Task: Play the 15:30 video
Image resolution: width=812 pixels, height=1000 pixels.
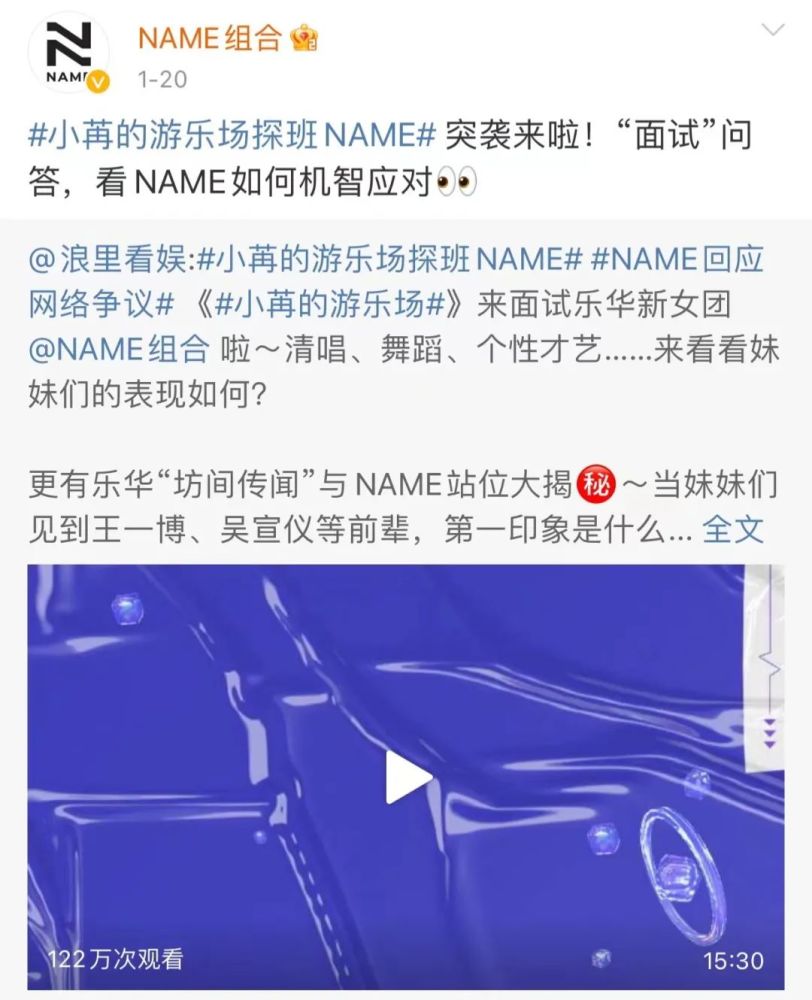Action: [406, 777]
